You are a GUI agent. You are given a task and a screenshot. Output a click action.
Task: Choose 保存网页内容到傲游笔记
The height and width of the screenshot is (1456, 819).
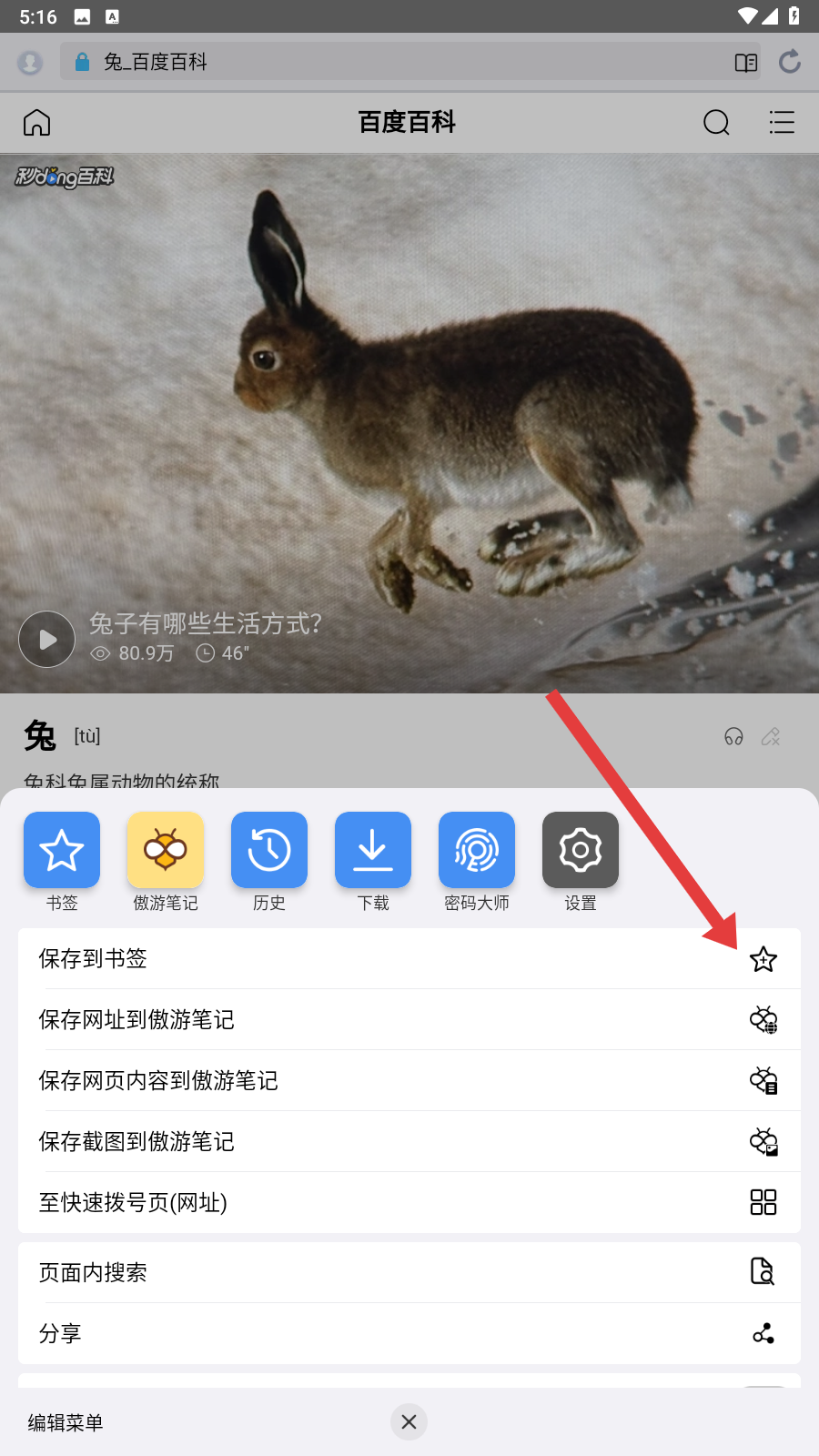(409, 1080)
